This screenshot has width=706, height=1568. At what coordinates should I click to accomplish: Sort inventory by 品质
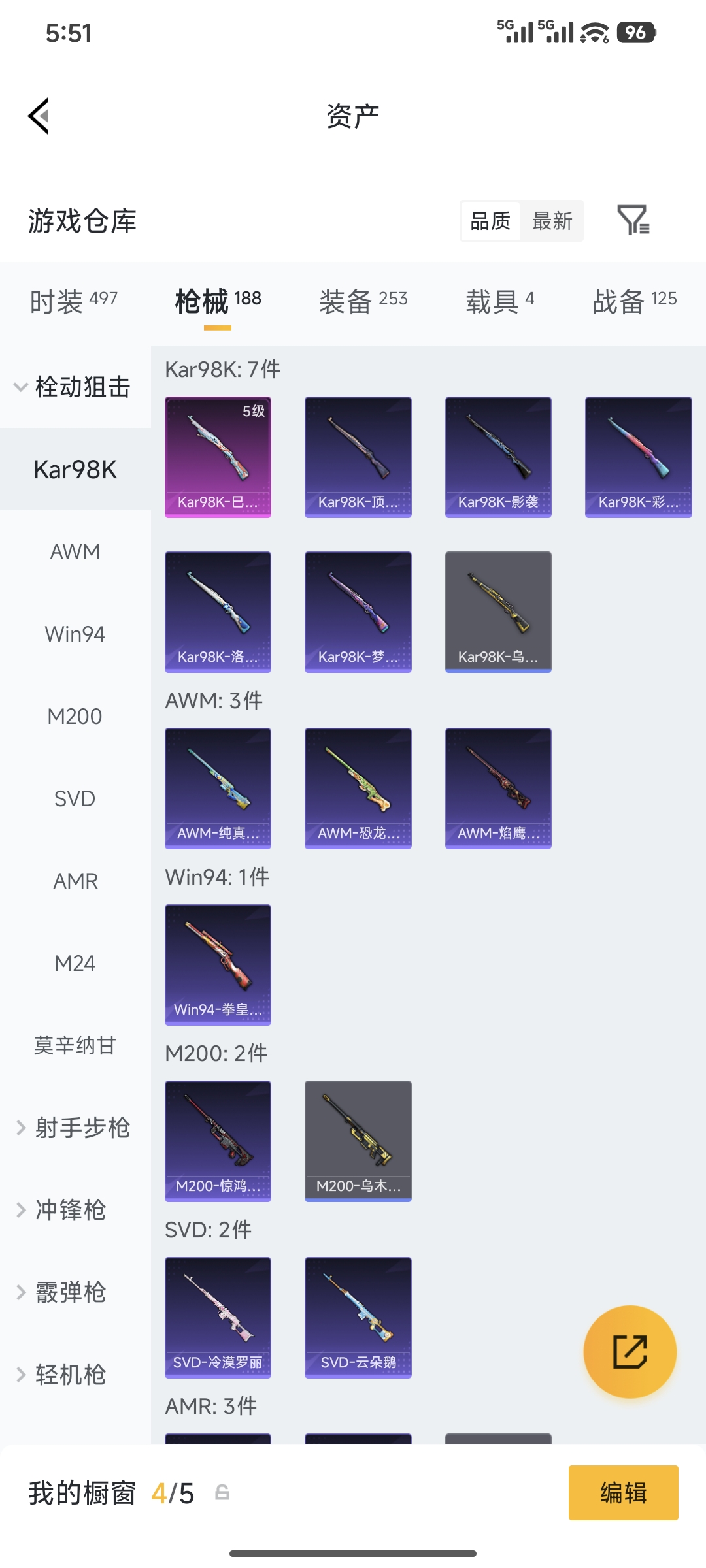[x=489, y=221]
